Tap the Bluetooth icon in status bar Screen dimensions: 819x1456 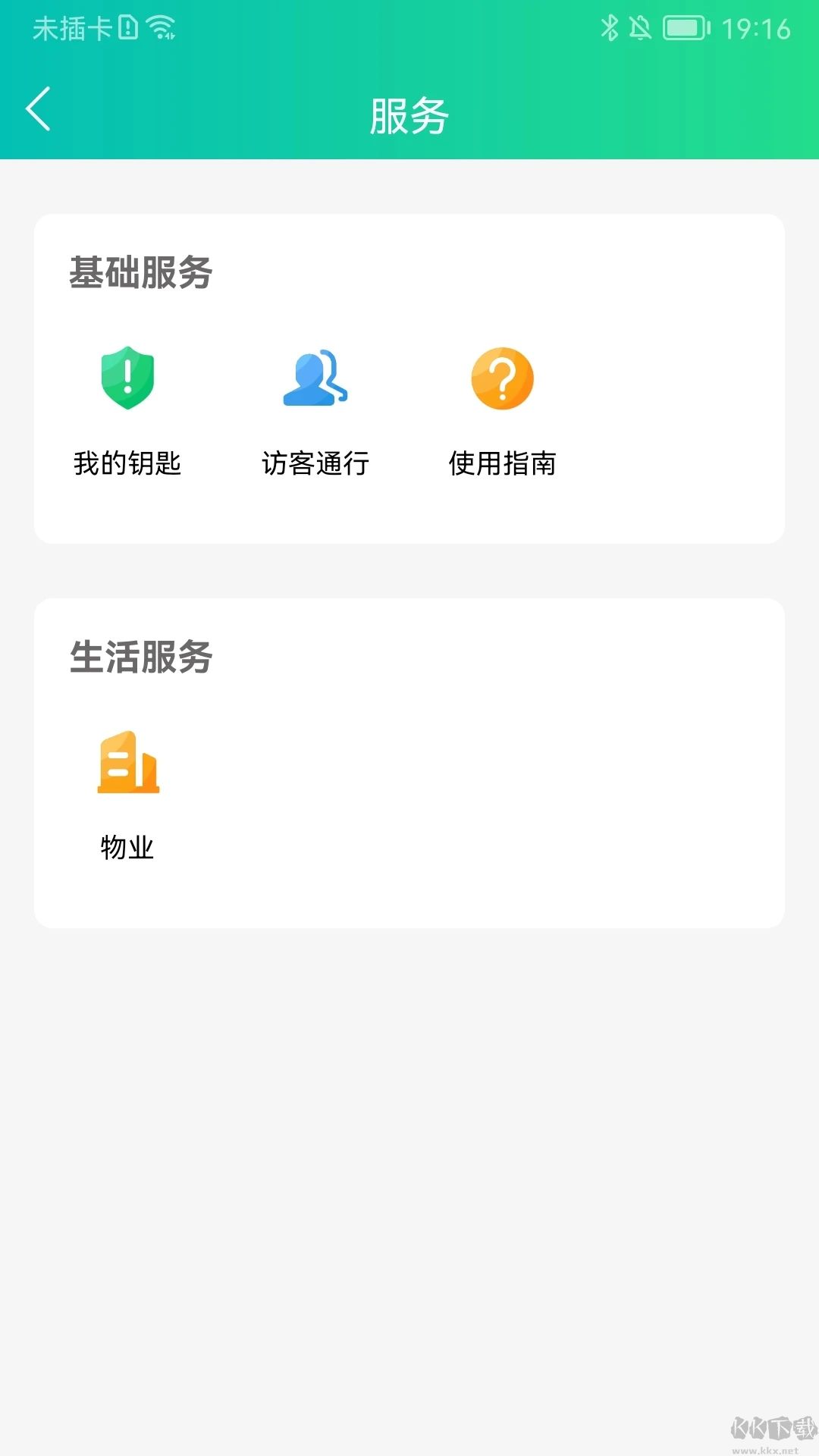(609, 27)
